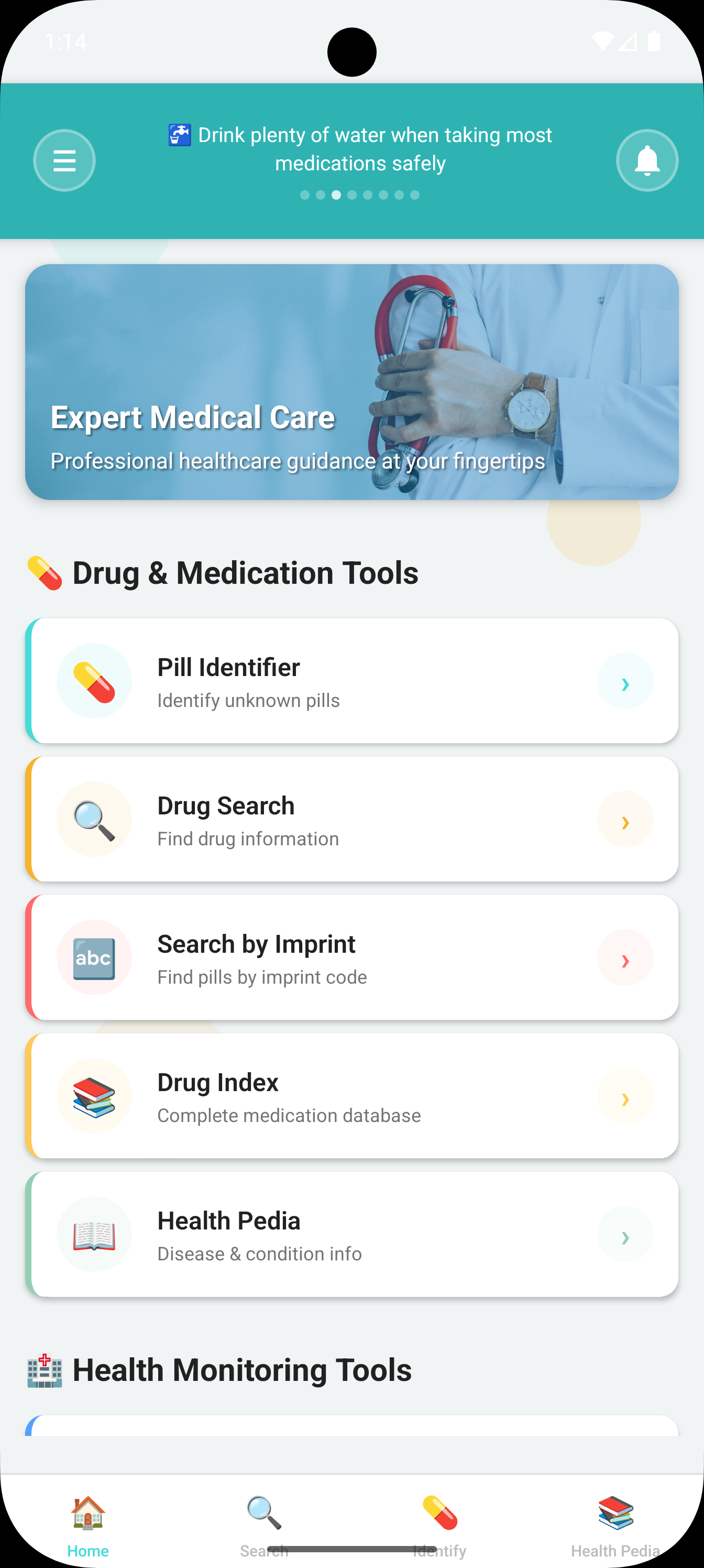Select the Identify tab pill icon
The image size is (704, 1568).
click(x=439, y=1512)
